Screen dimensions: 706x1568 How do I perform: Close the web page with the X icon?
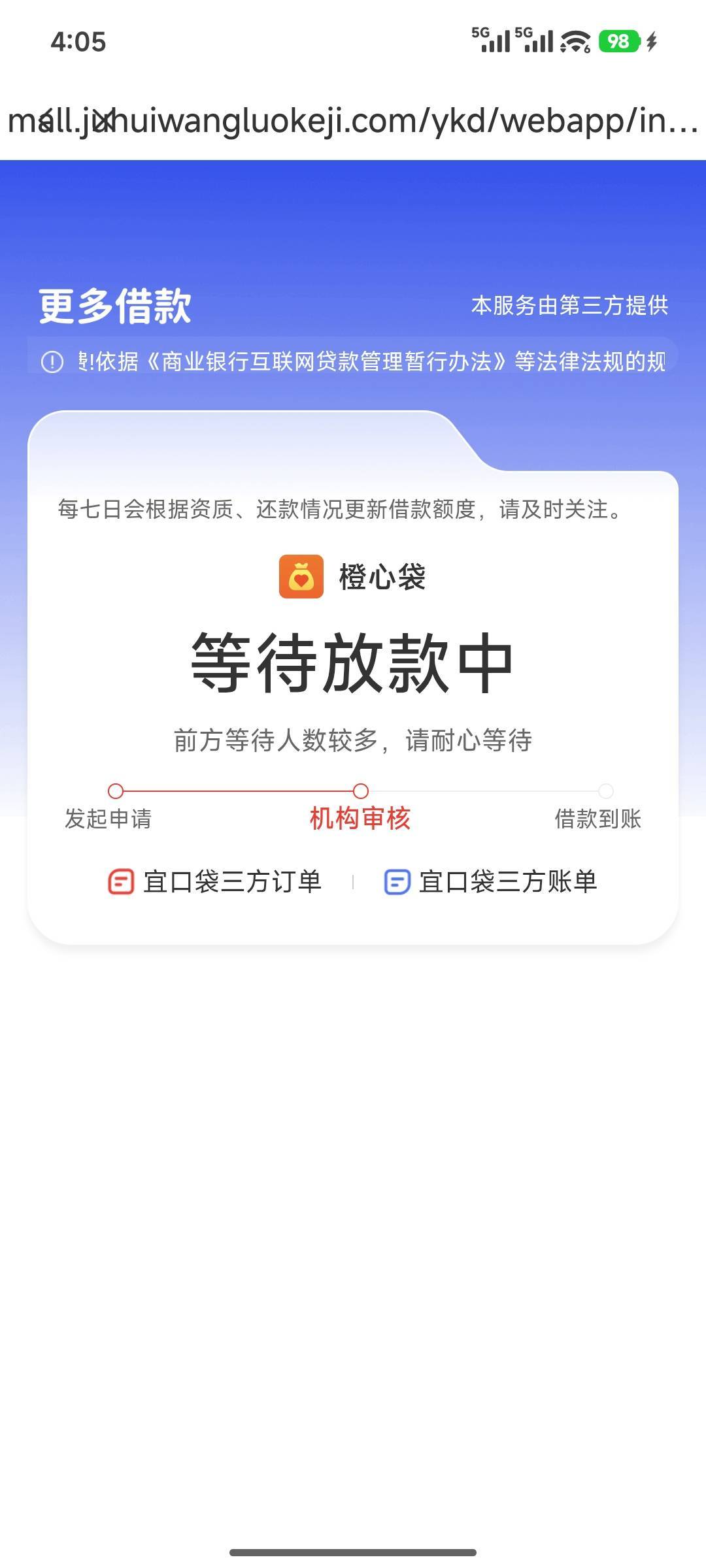click(103, 120)
